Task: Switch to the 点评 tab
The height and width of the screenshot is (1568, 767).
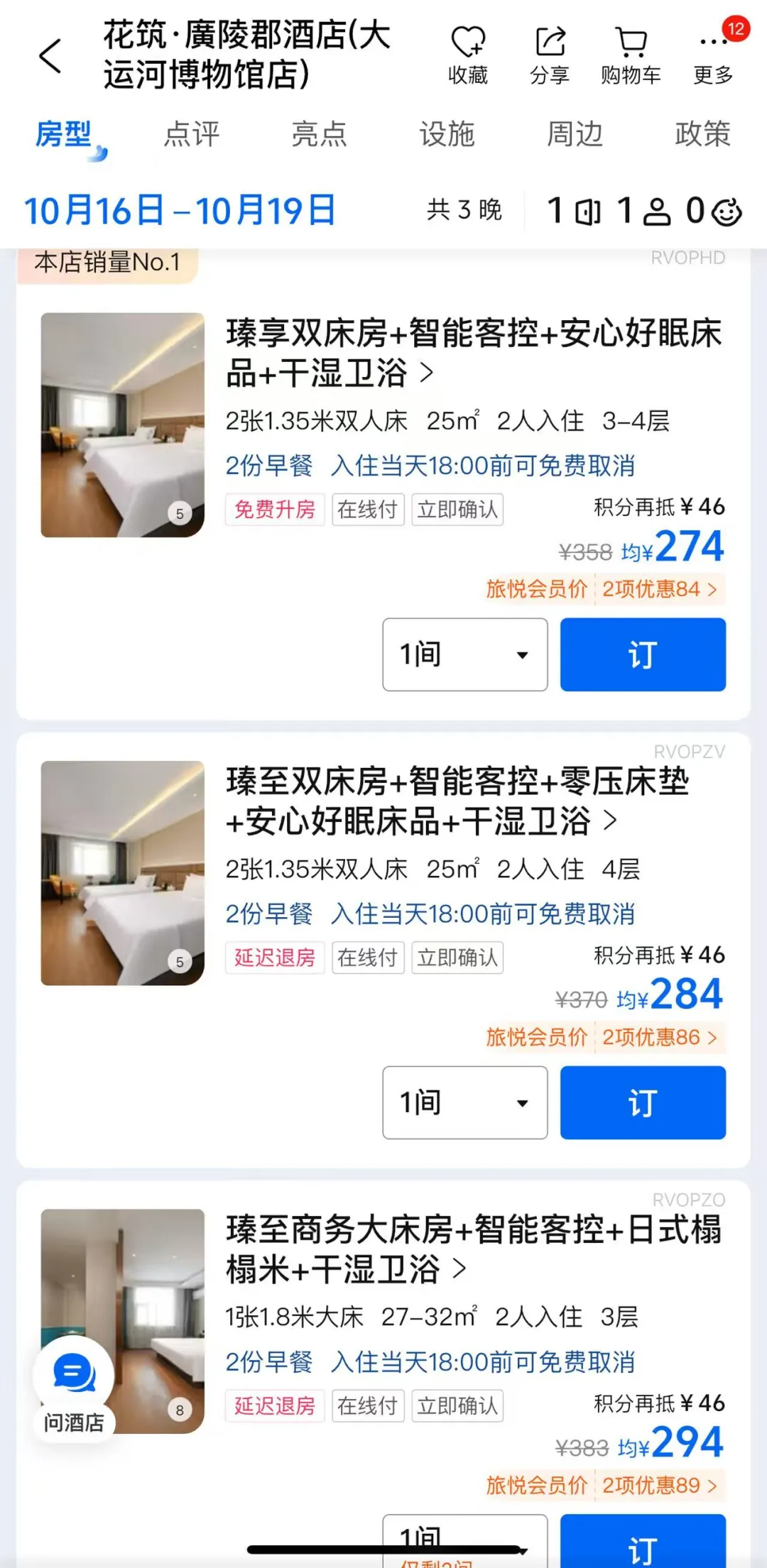Action: tap(192, 133)
